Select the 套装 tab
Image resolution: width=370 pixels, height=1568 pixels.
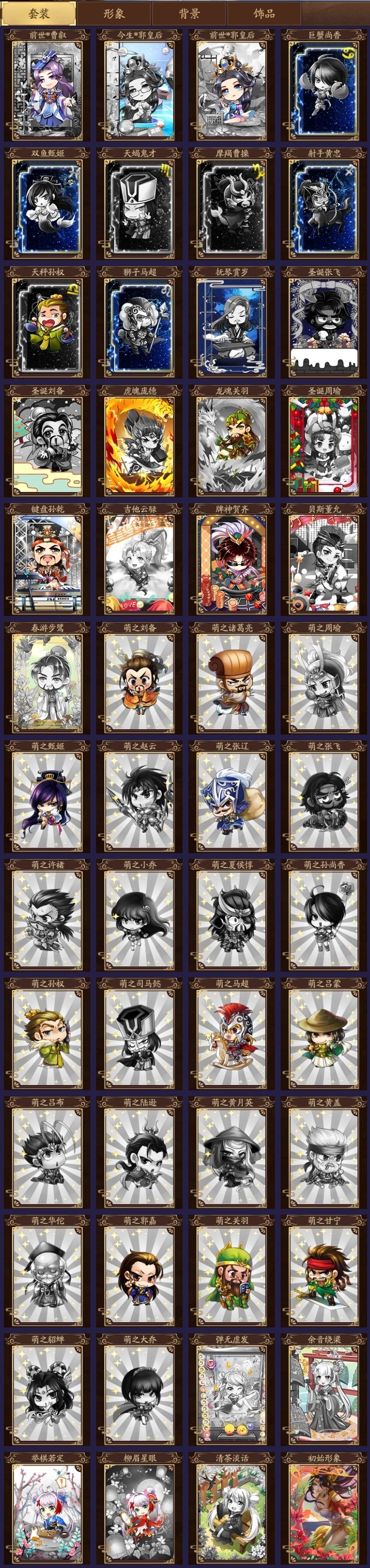click(38, 13)
